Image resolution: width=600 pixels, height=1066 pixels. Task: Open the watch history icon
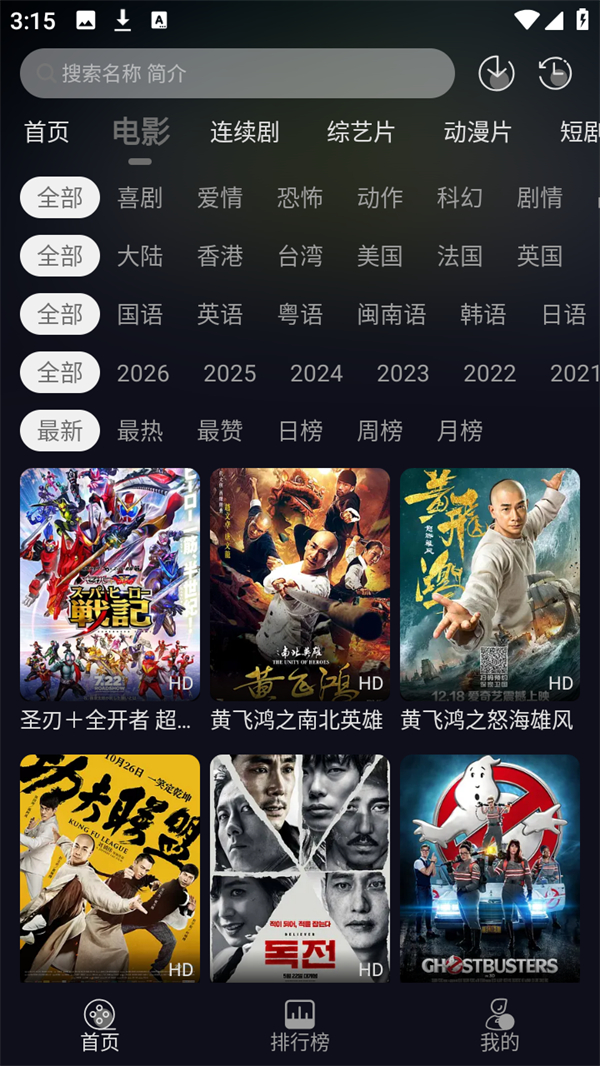click(x=555, y=73)
